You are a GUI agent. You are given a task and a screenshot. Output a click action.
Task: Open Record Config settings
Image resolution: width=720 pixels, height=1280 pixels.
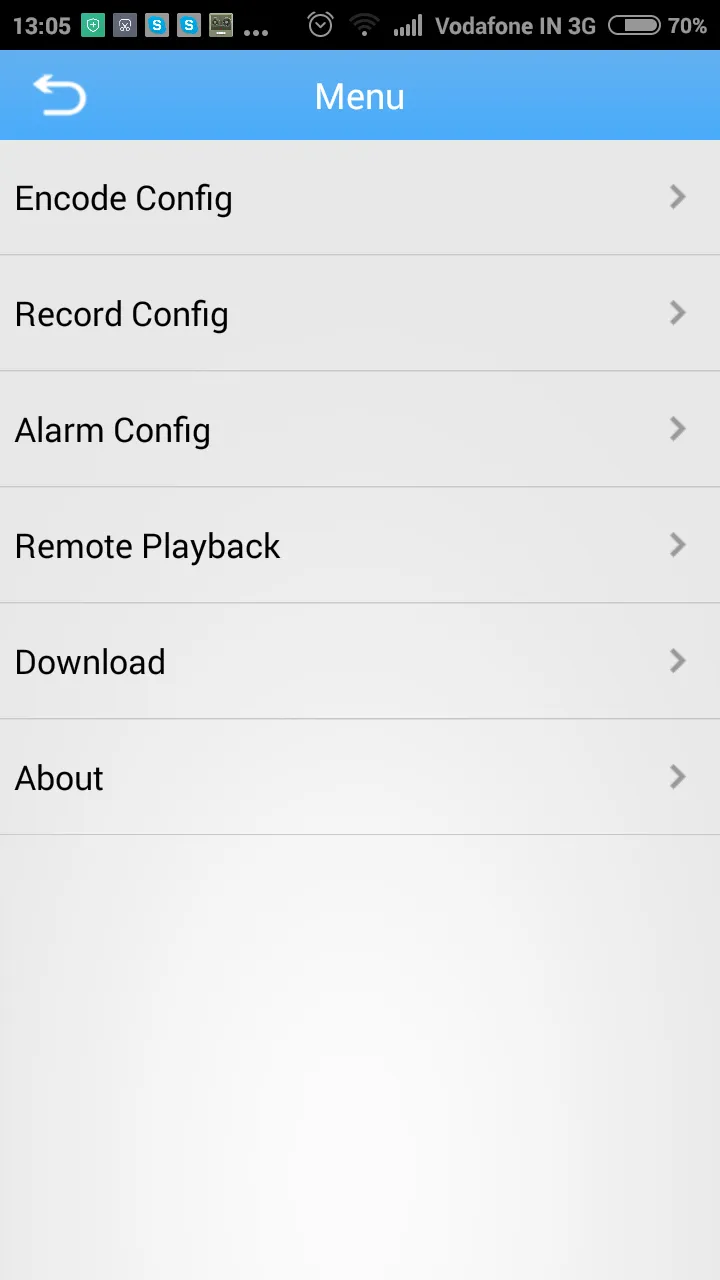[x=121, y=313]
